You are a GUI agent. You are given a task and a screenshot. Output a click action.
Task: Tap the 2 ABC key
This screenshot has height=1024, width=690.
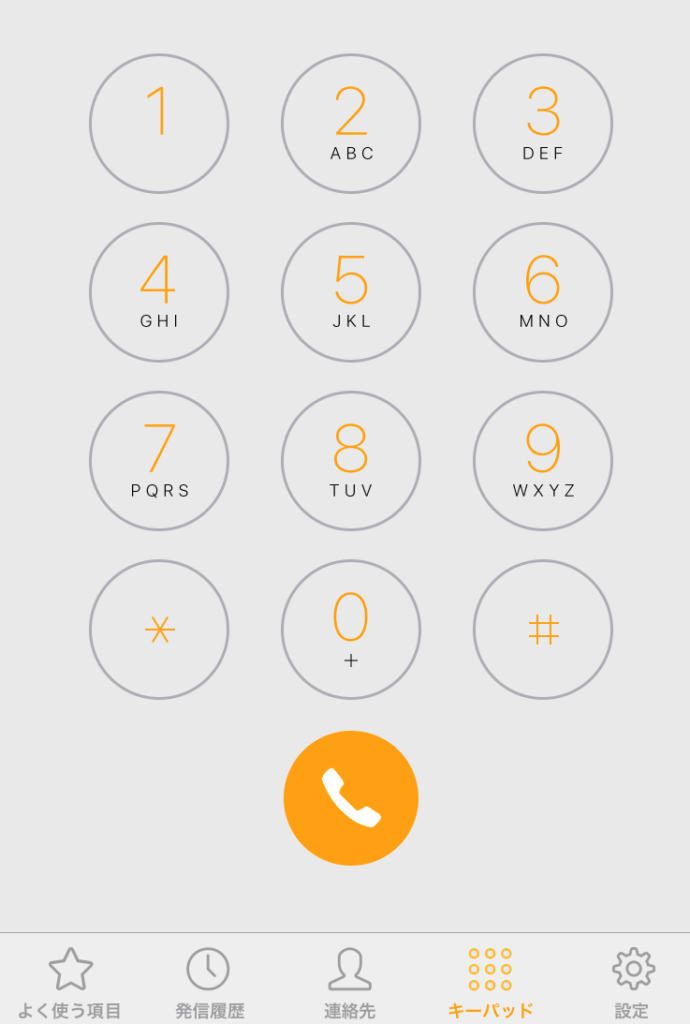coord(351,124)
